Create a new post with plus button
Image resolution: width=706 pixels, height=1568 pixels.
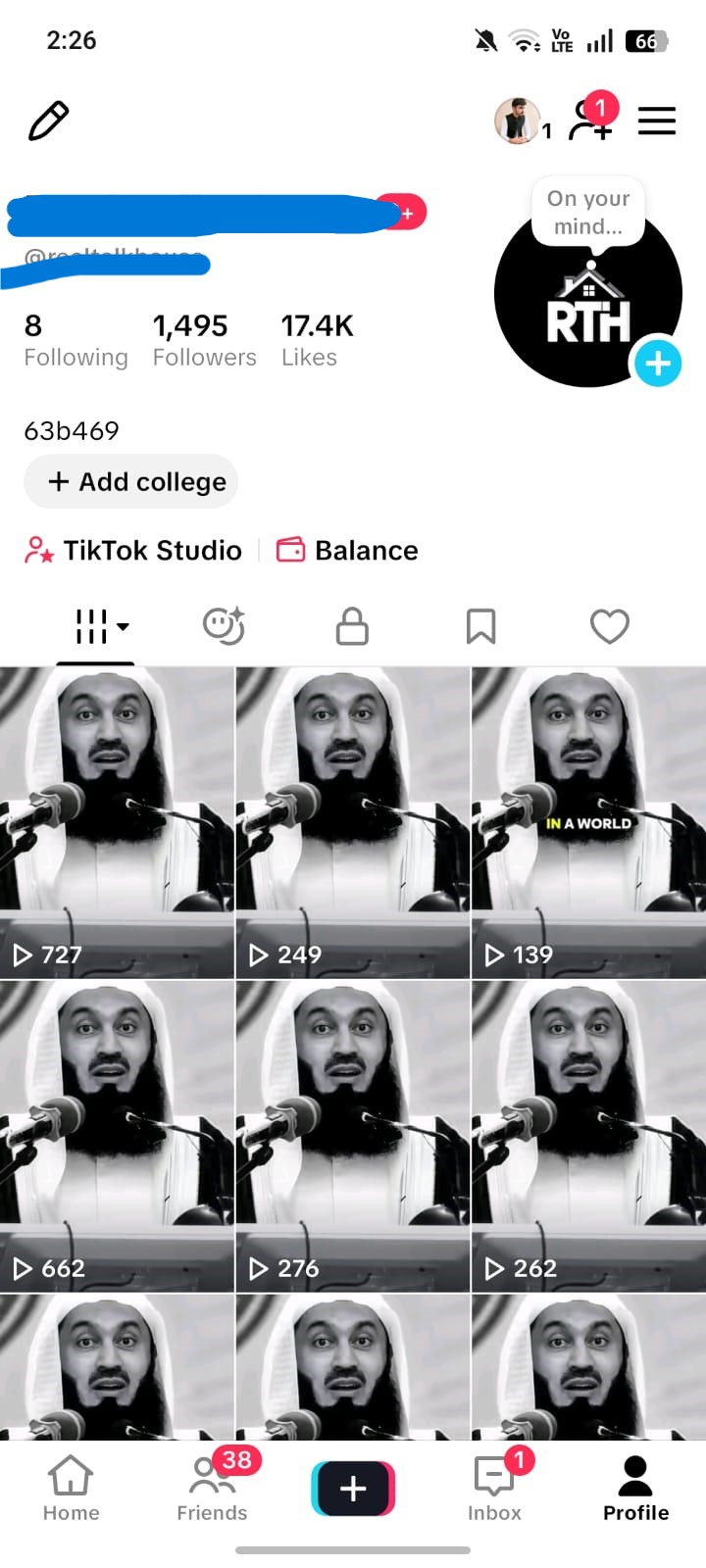(x=353, y=1489)
